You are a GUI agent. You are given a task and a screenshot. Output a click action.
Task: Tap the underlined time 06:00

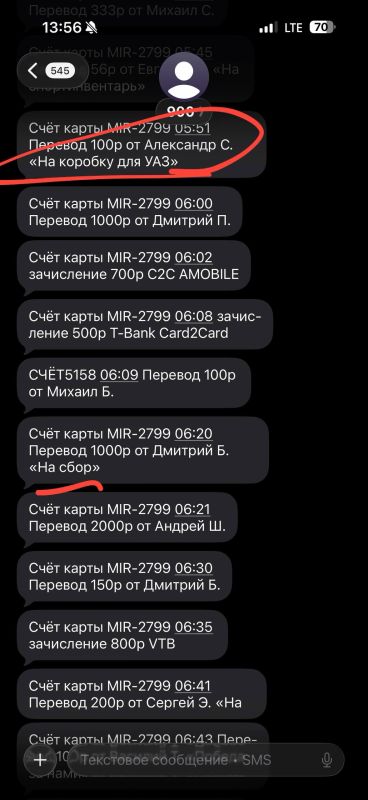coord(193,204)
